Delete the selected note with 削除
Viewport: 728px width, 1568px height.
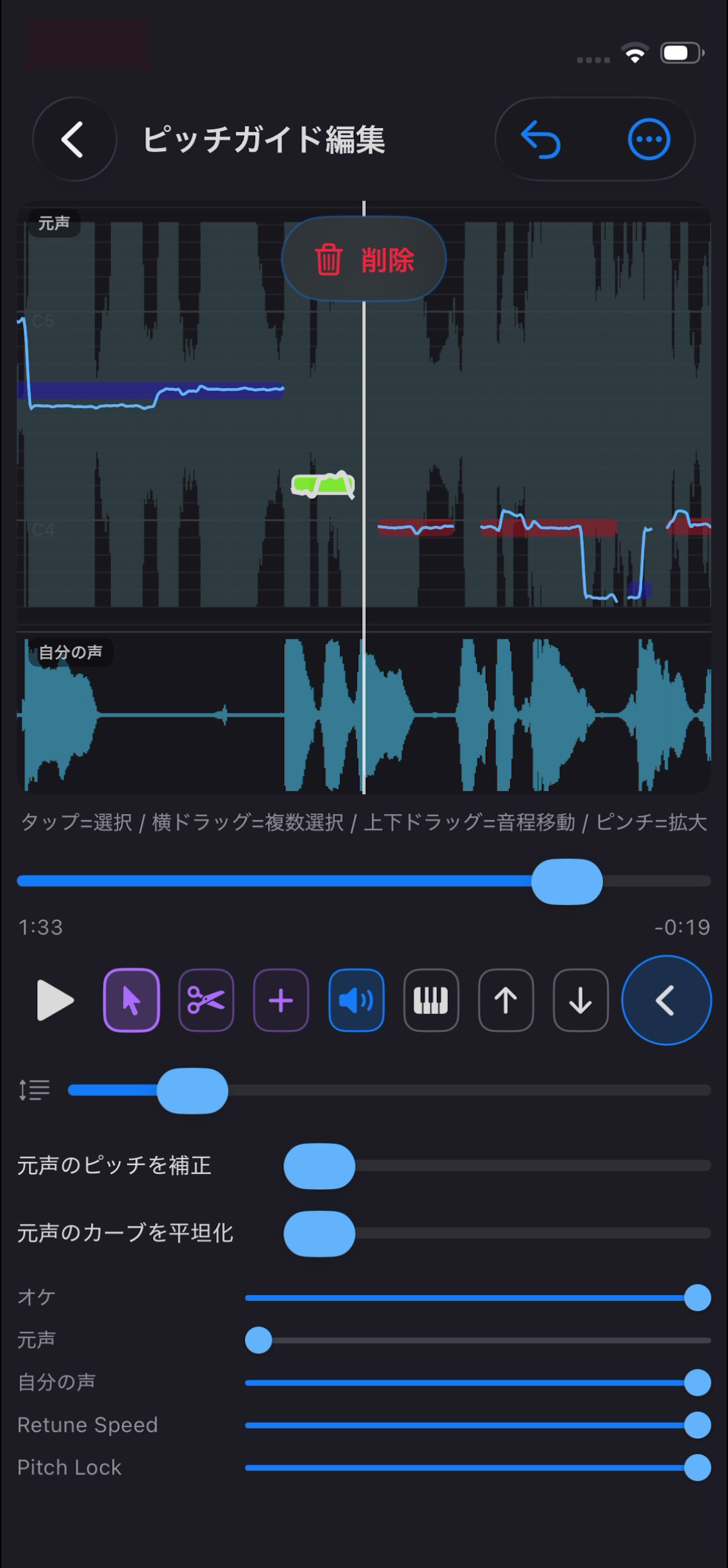[x=364, y=259]
